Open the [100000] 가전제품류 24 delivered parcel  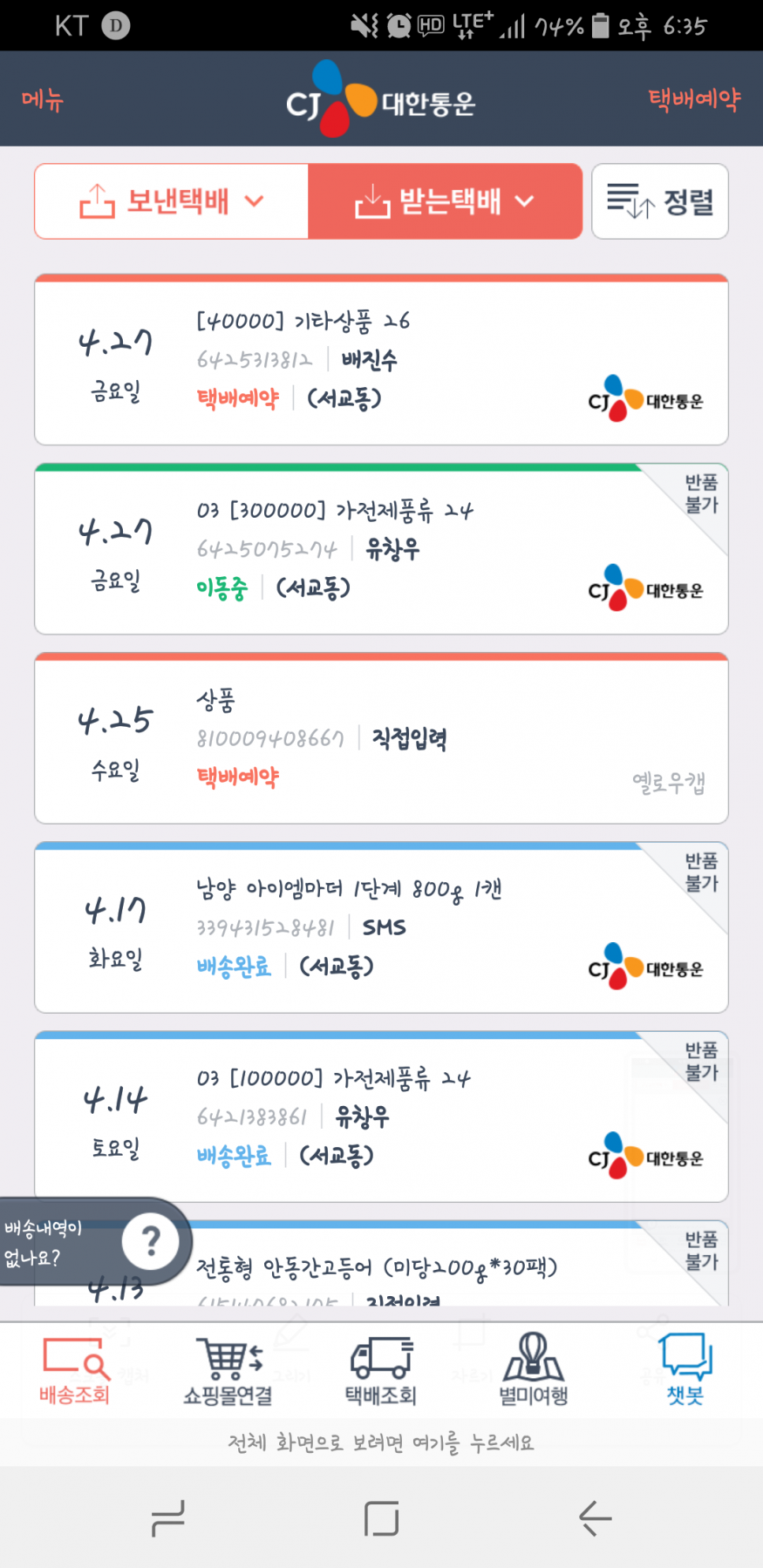point(381,1117)
